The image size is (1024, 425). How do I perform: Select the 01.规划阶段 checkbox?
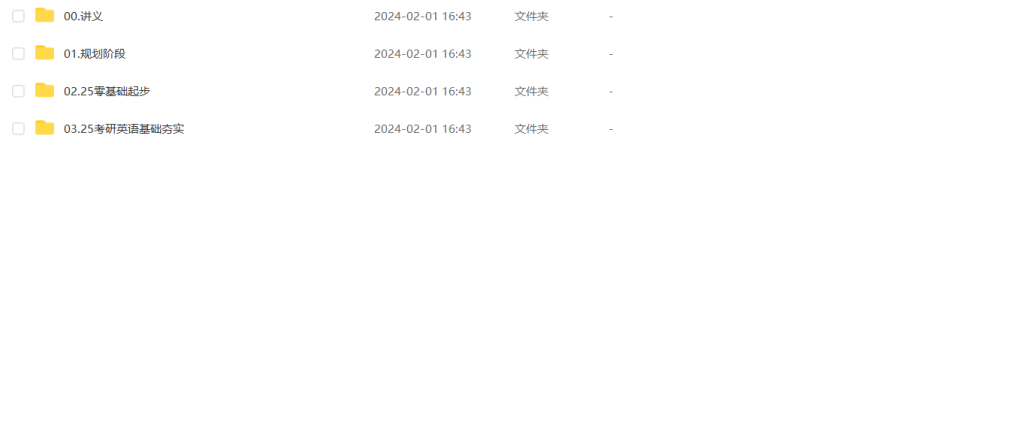(x=18, y=53)
